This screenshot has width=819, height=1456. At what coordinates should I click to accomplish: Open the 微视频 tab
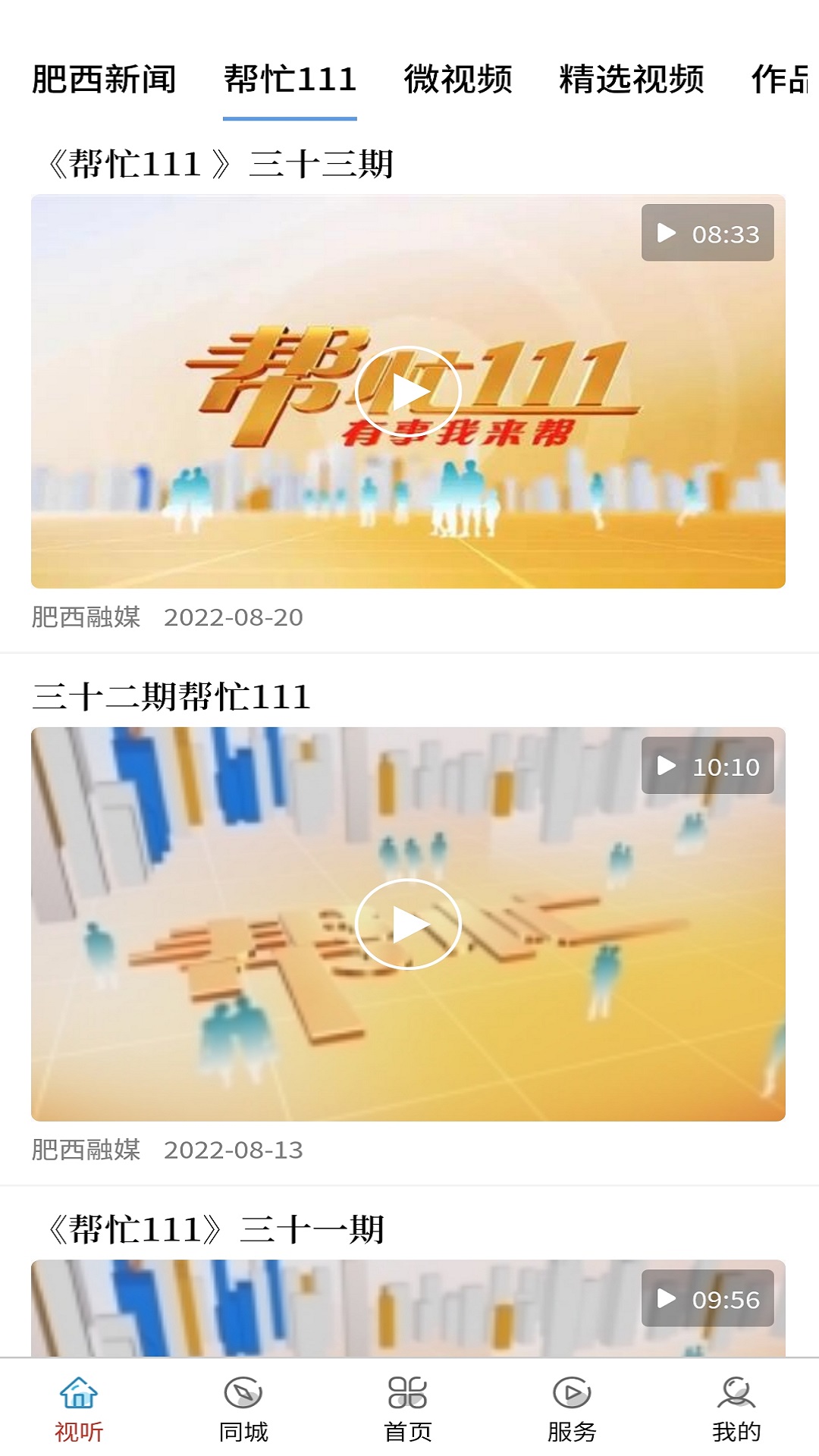point(458,80)
